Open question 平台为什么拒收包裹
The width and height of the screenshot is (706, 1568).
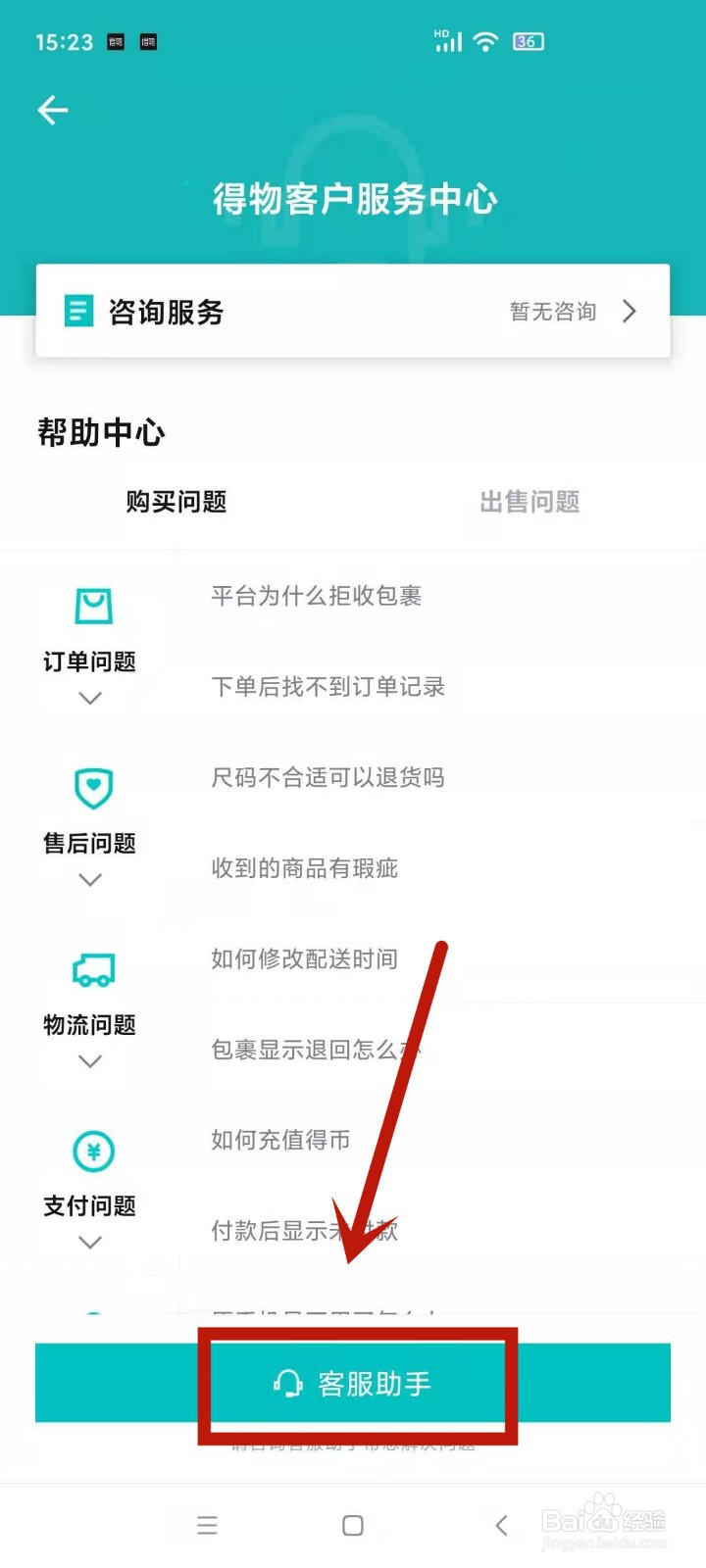(x=314, y=596)
